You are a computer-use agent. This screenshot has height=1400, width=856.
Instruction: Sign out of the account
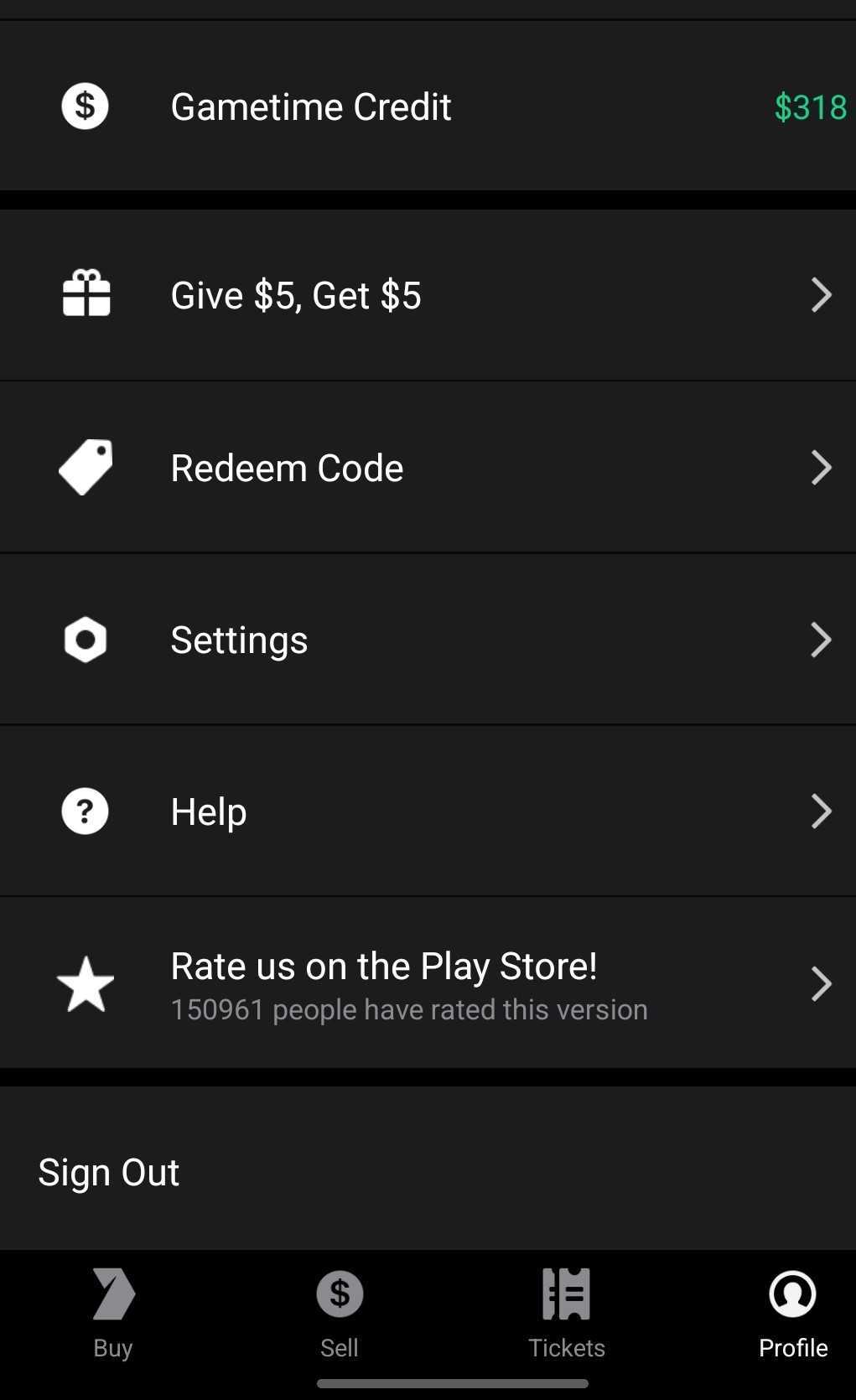coord(109,1172)
